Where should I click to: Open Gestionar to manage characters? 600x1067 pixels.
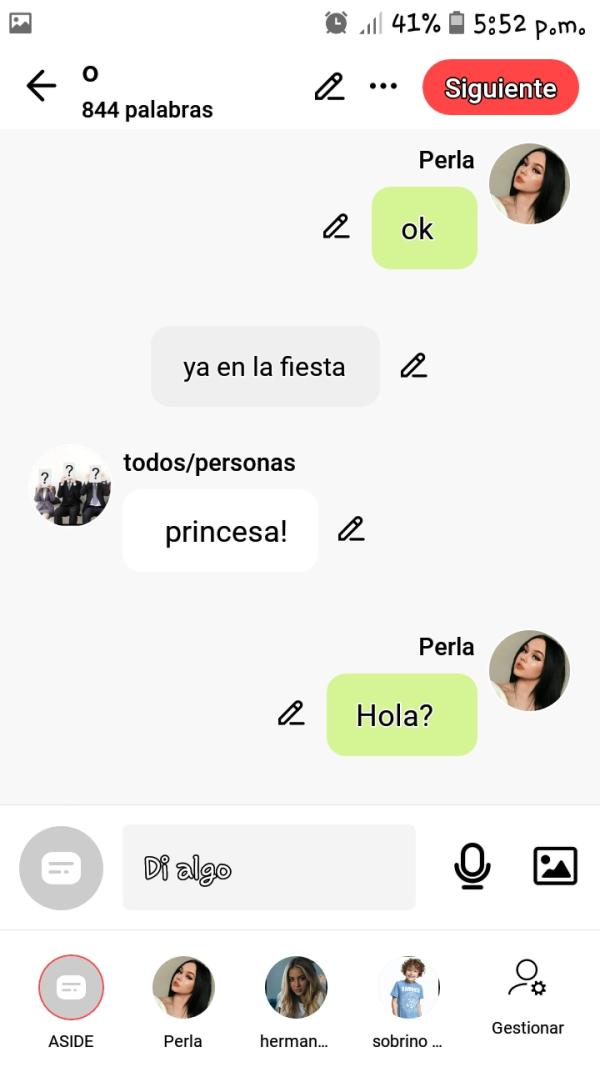point(527,993)
